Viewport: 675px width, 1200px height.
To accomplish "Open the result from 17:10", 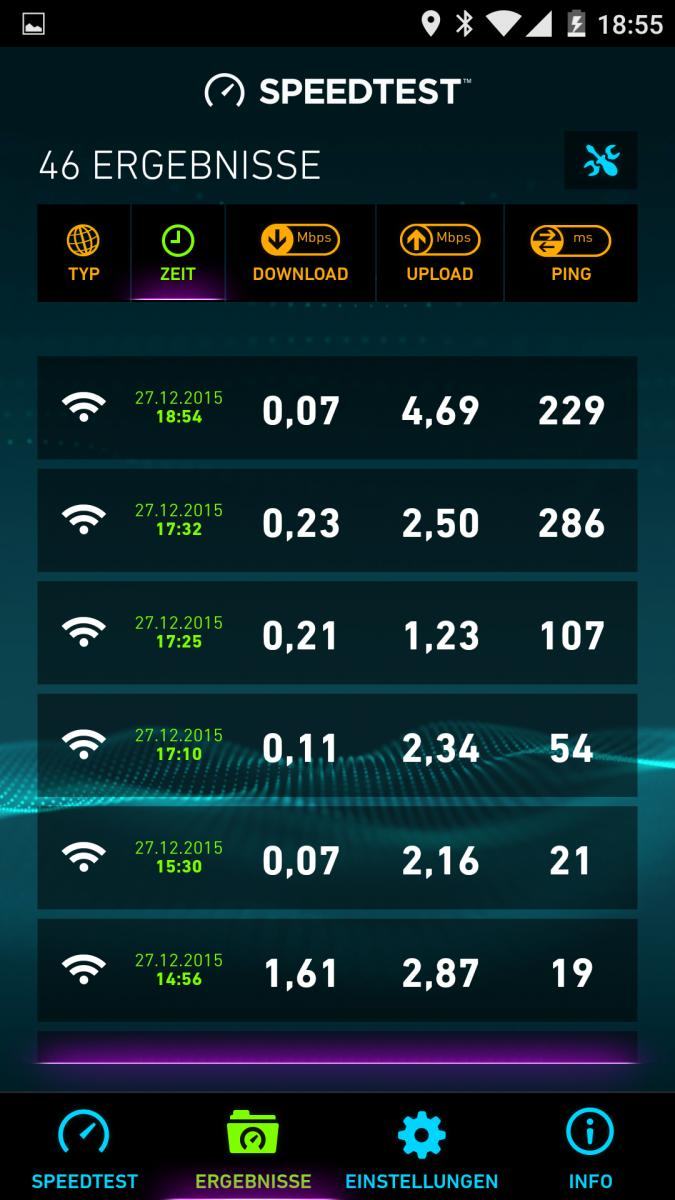I will coord(337,746).
